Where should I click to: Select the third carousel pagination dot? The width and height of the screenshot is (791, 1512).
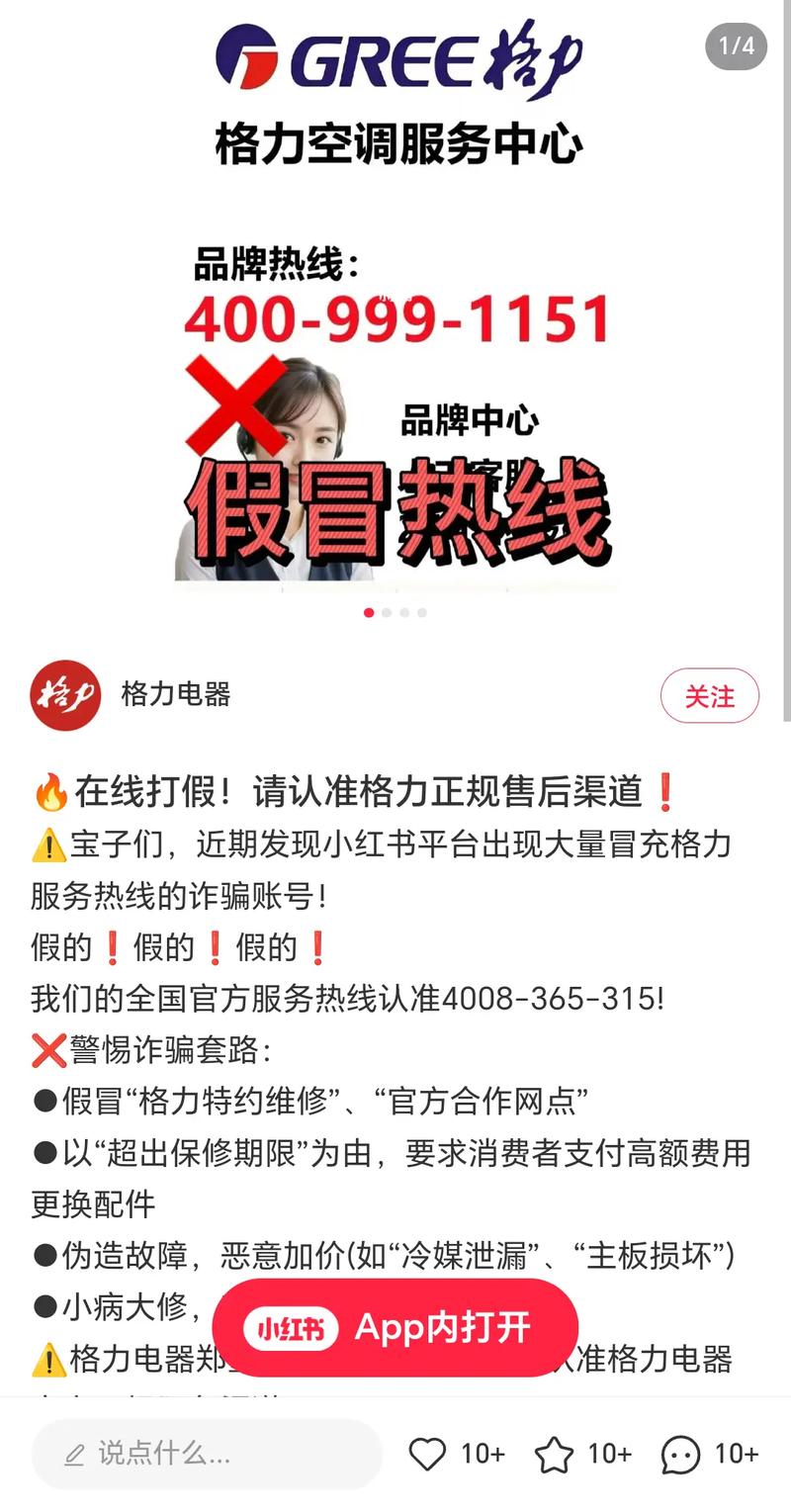click(x=404, y=612)
